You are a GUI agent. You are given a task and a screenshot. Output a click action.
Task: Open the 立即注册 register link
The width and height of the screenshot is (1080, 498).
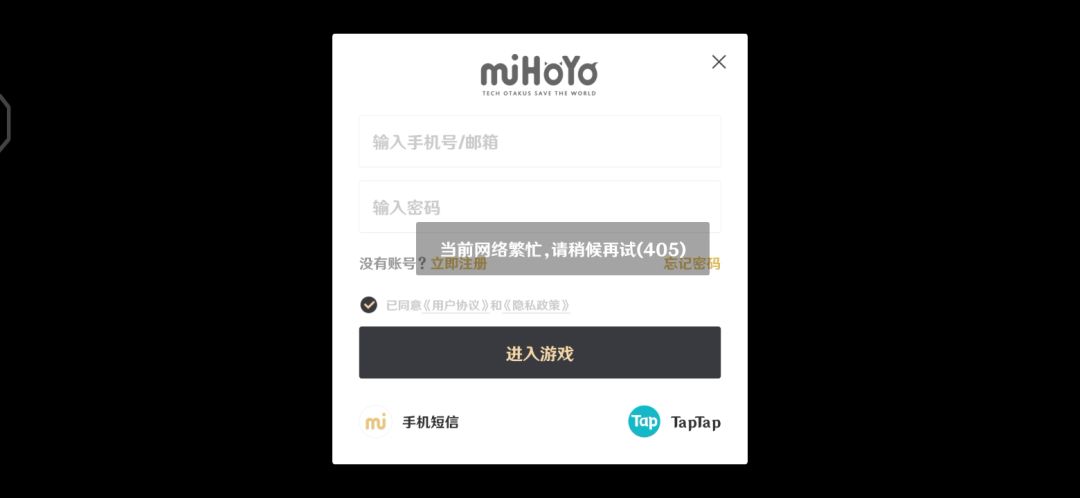[x=459, y=264]
